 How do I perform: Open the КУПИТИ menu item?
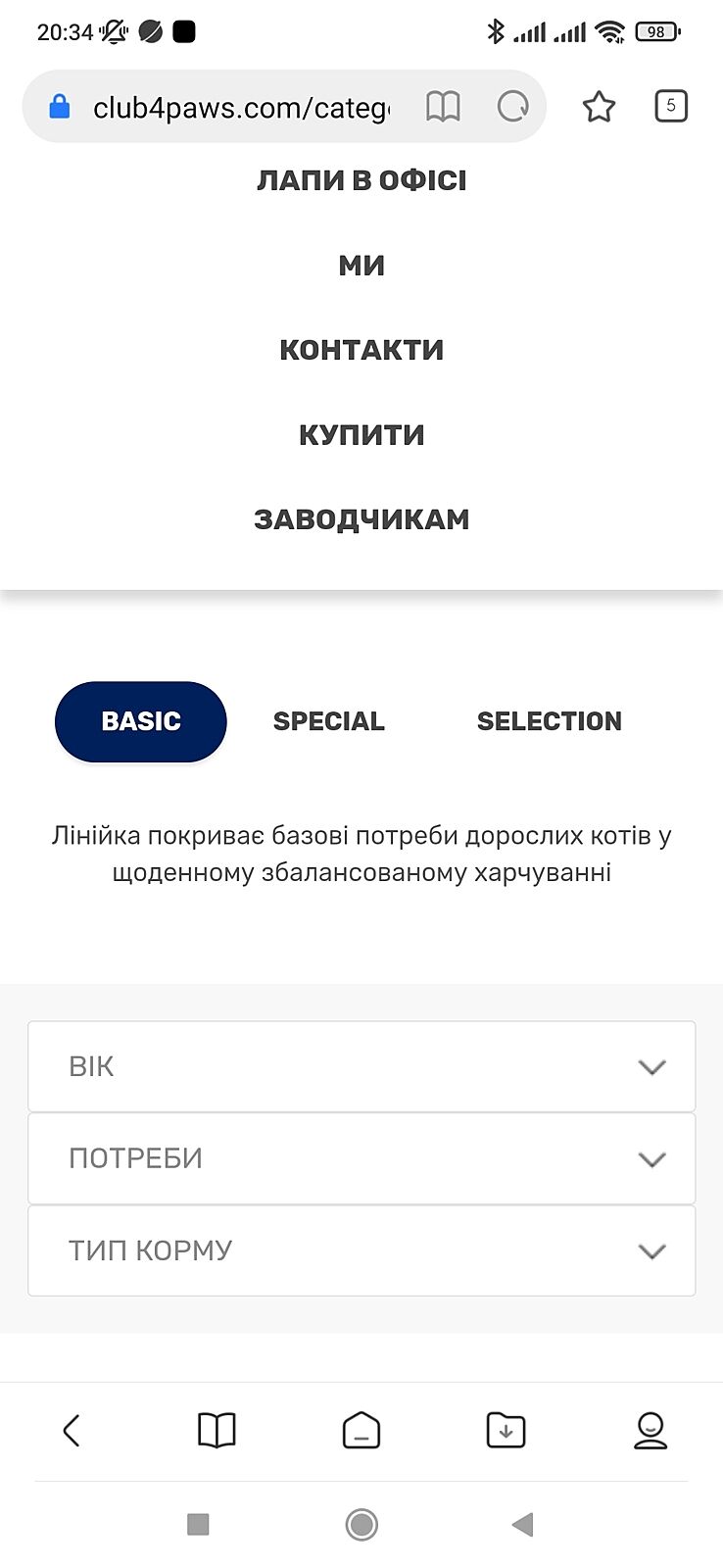tap(361, 435)
